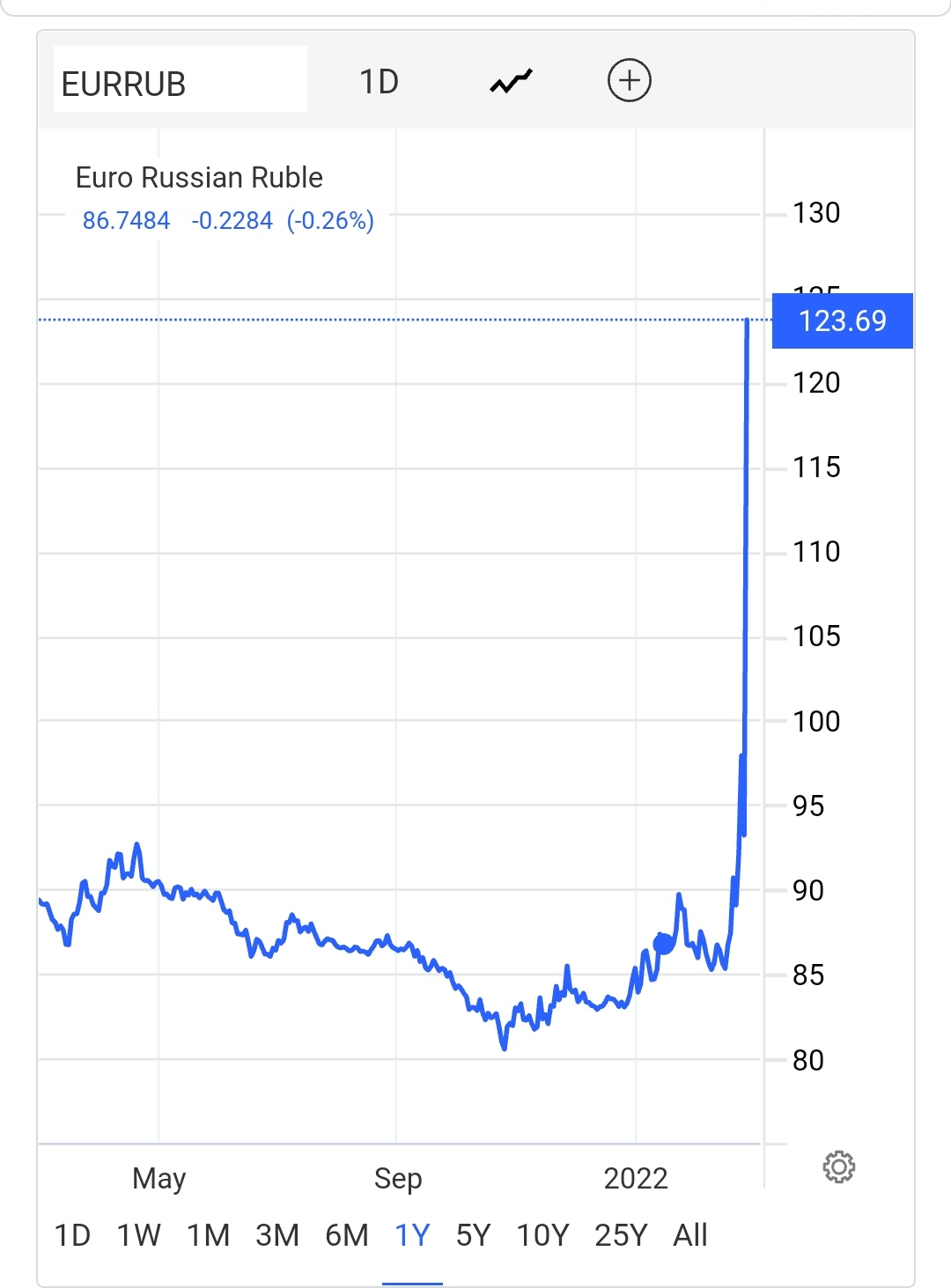951x1288 pixels.
Task: Open chart settings gear
Action: click(x=838, y=1167)
